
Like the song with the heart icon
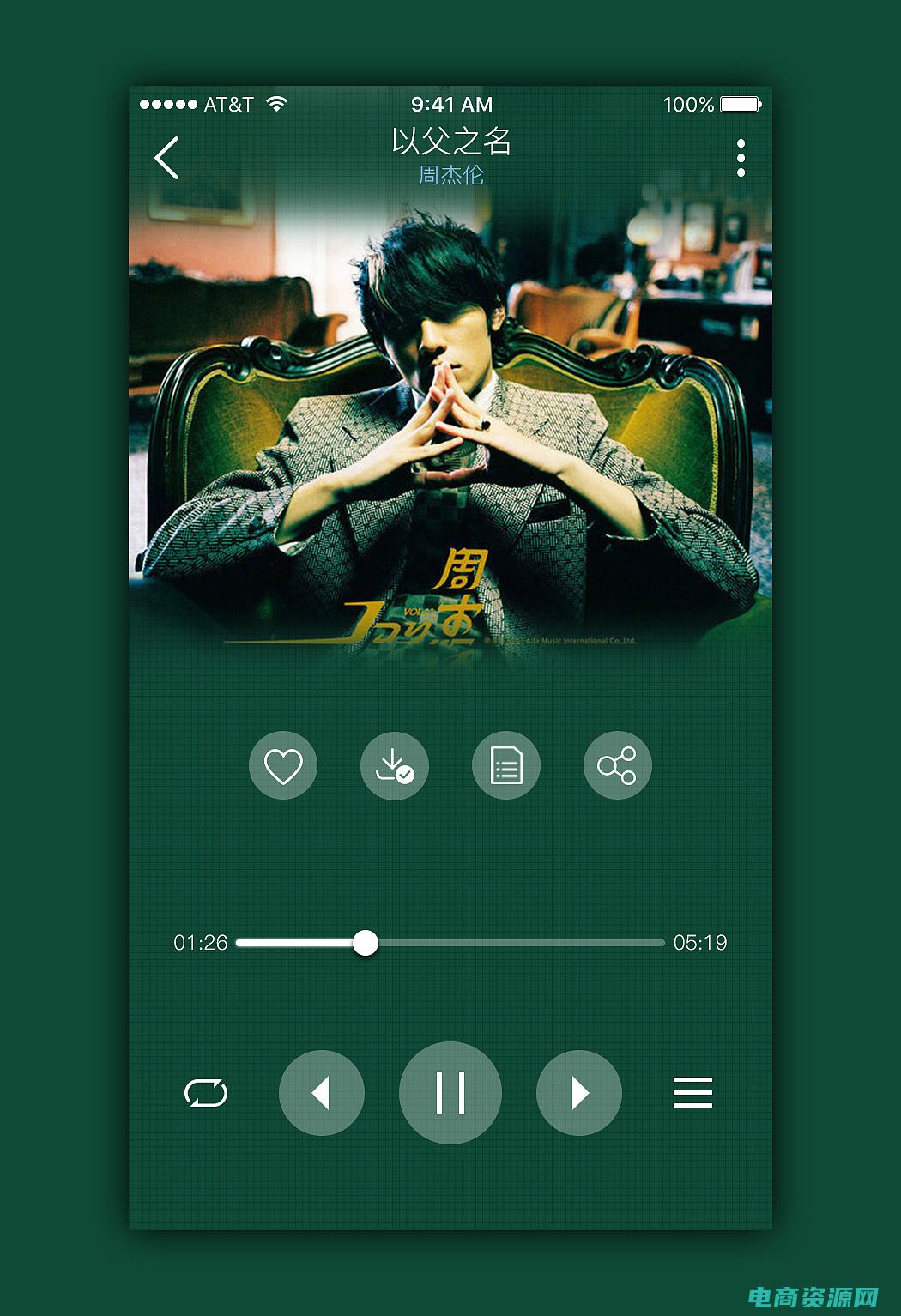[283, 765]
